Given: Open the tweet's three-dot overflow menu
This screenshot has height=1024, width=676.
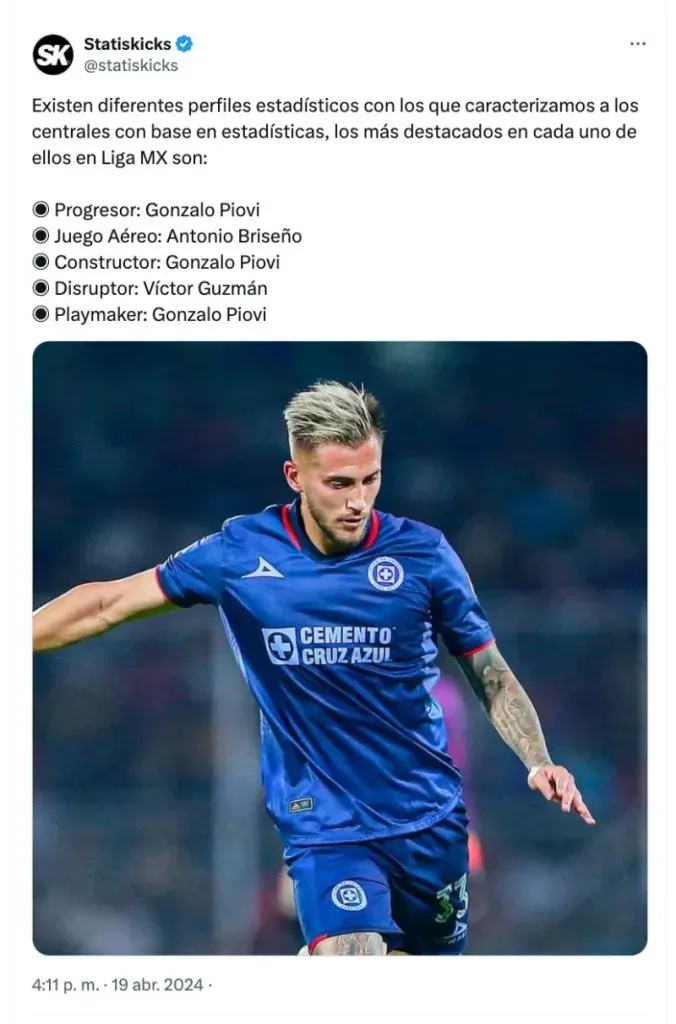Looking at the screenshot, I should [637, 44].
